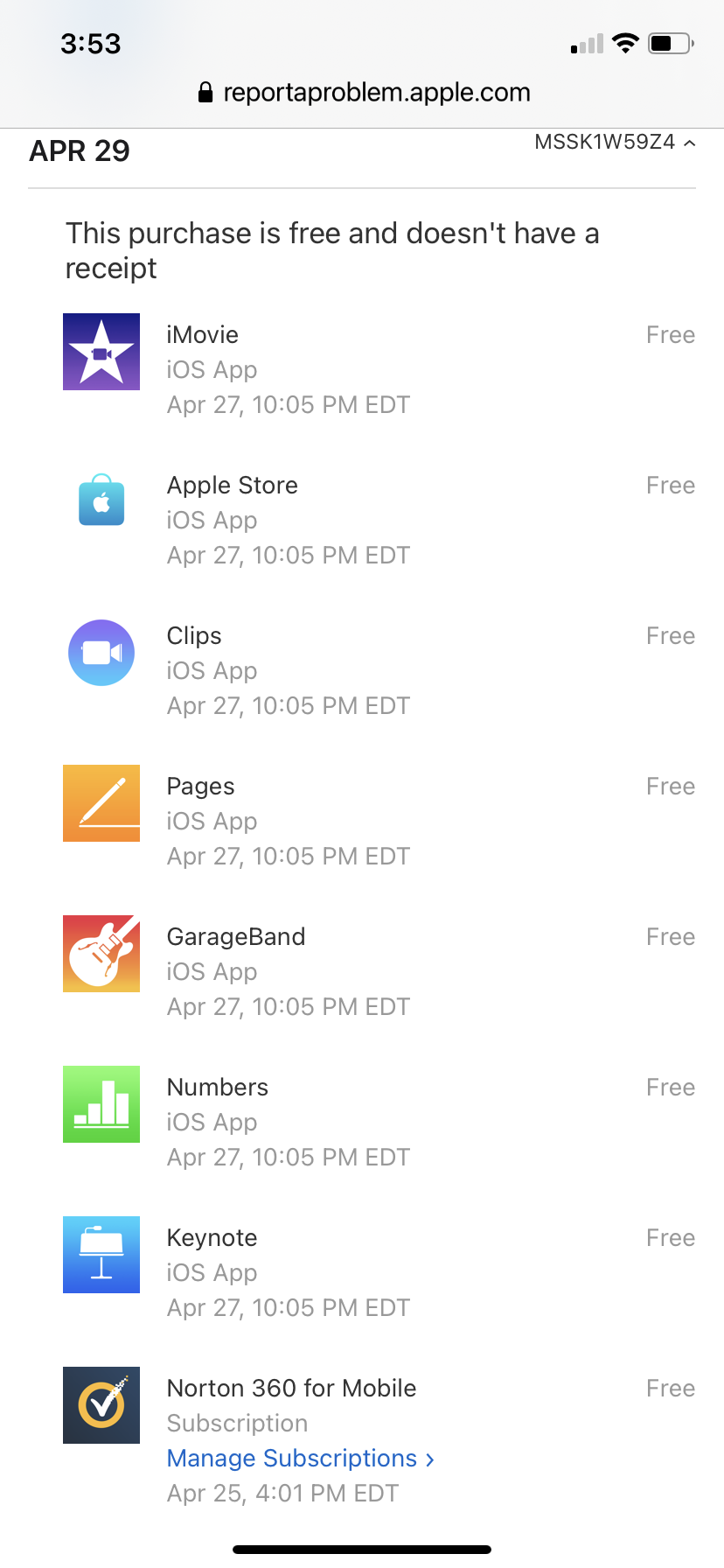Open the Clips purchase entry
The width and height of the screenshot is (724, 1568).
tap(379, 670)
